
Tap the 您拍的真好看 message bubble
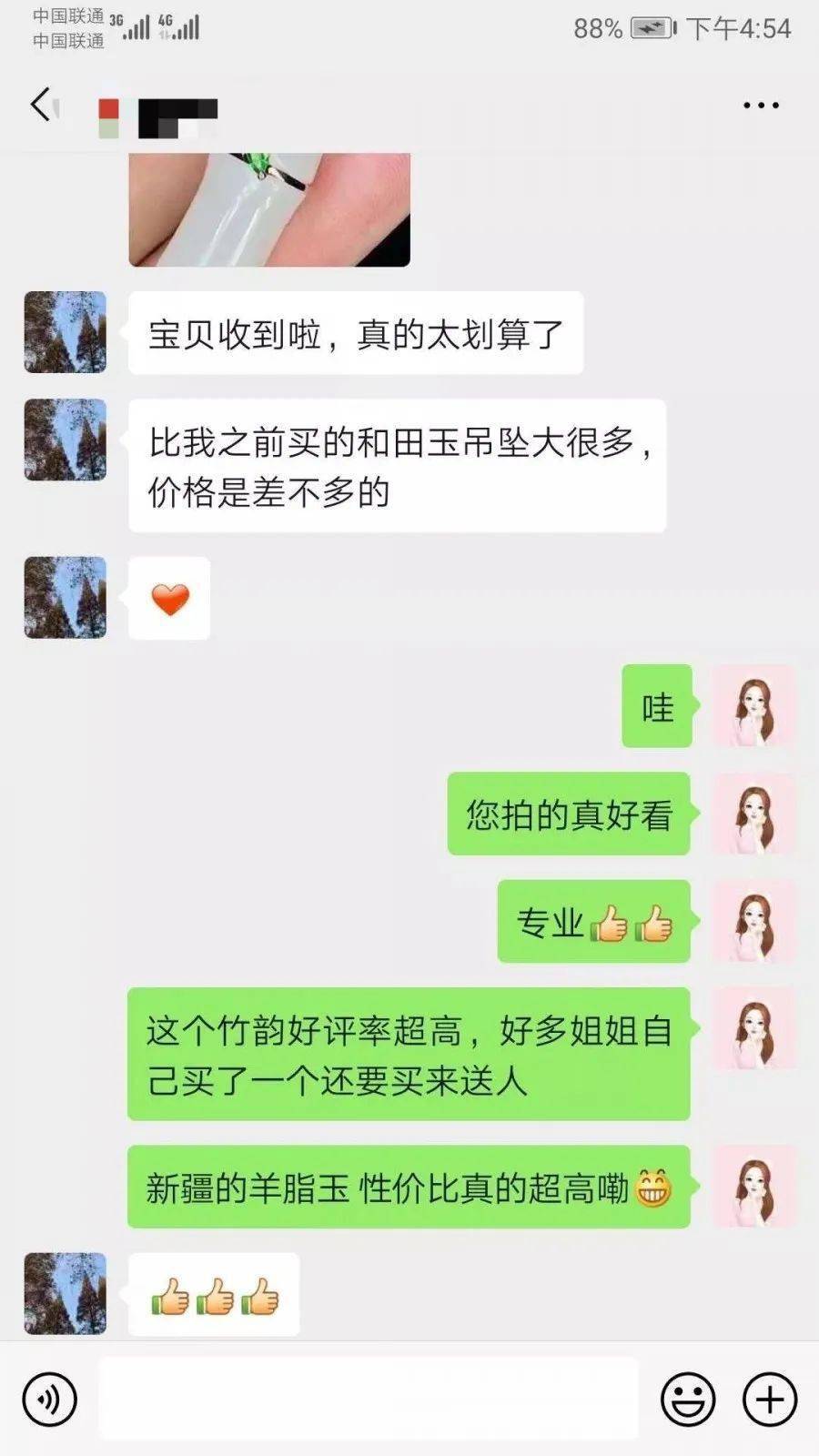tap(569, 814)
